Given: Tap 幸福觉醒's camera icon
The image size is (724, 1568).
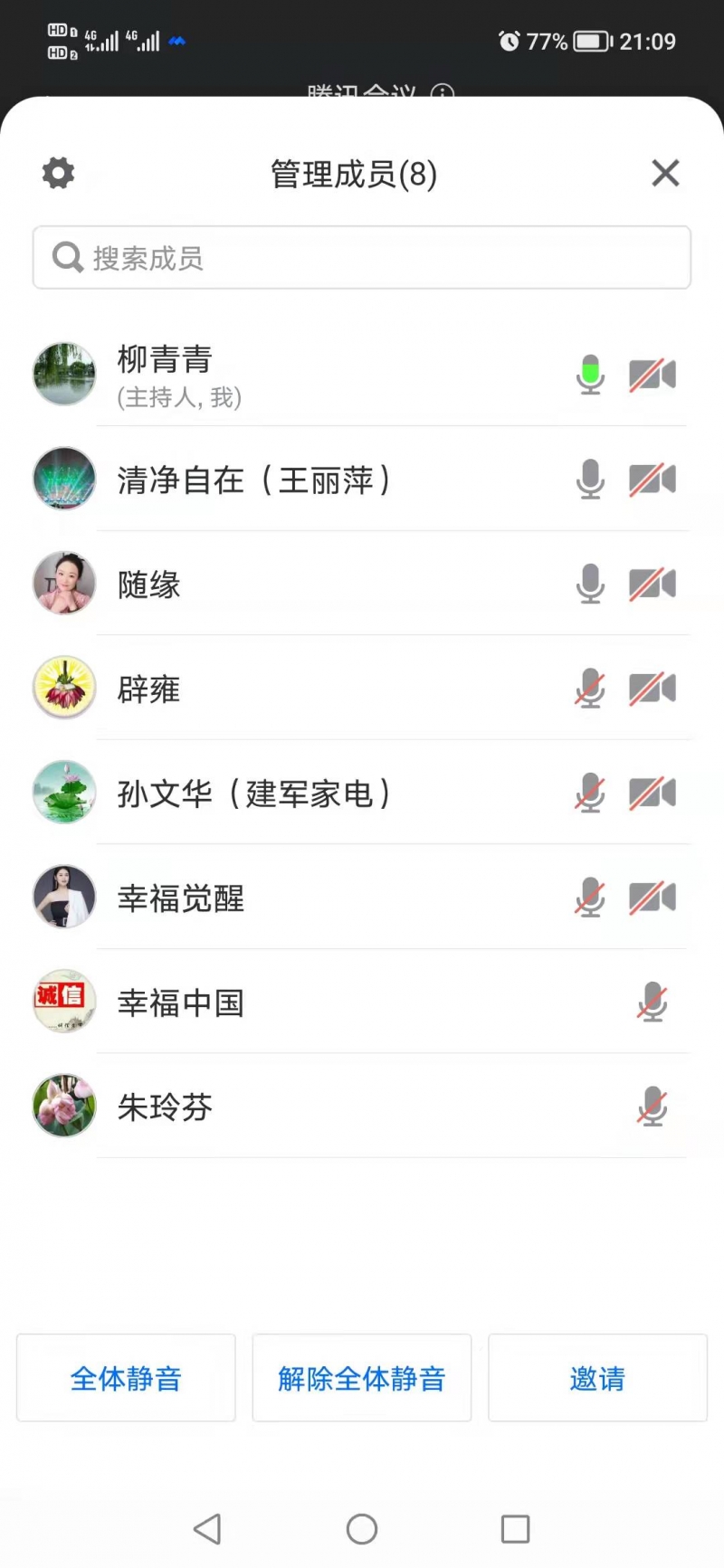Looking at the screenshot, I should pos(653,898).
